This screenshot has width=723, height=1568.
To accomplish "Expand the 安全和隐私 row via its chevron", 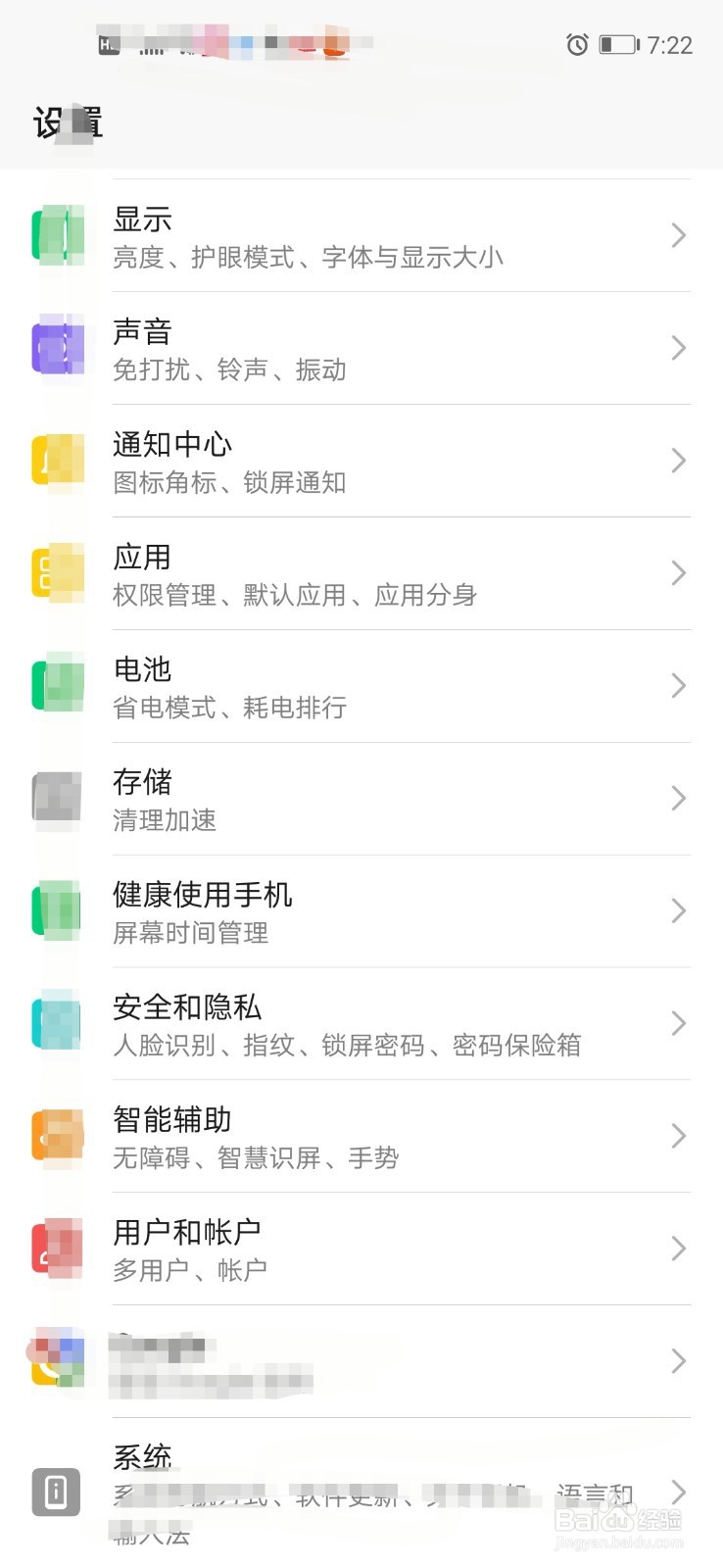I will coord(677,1024).
